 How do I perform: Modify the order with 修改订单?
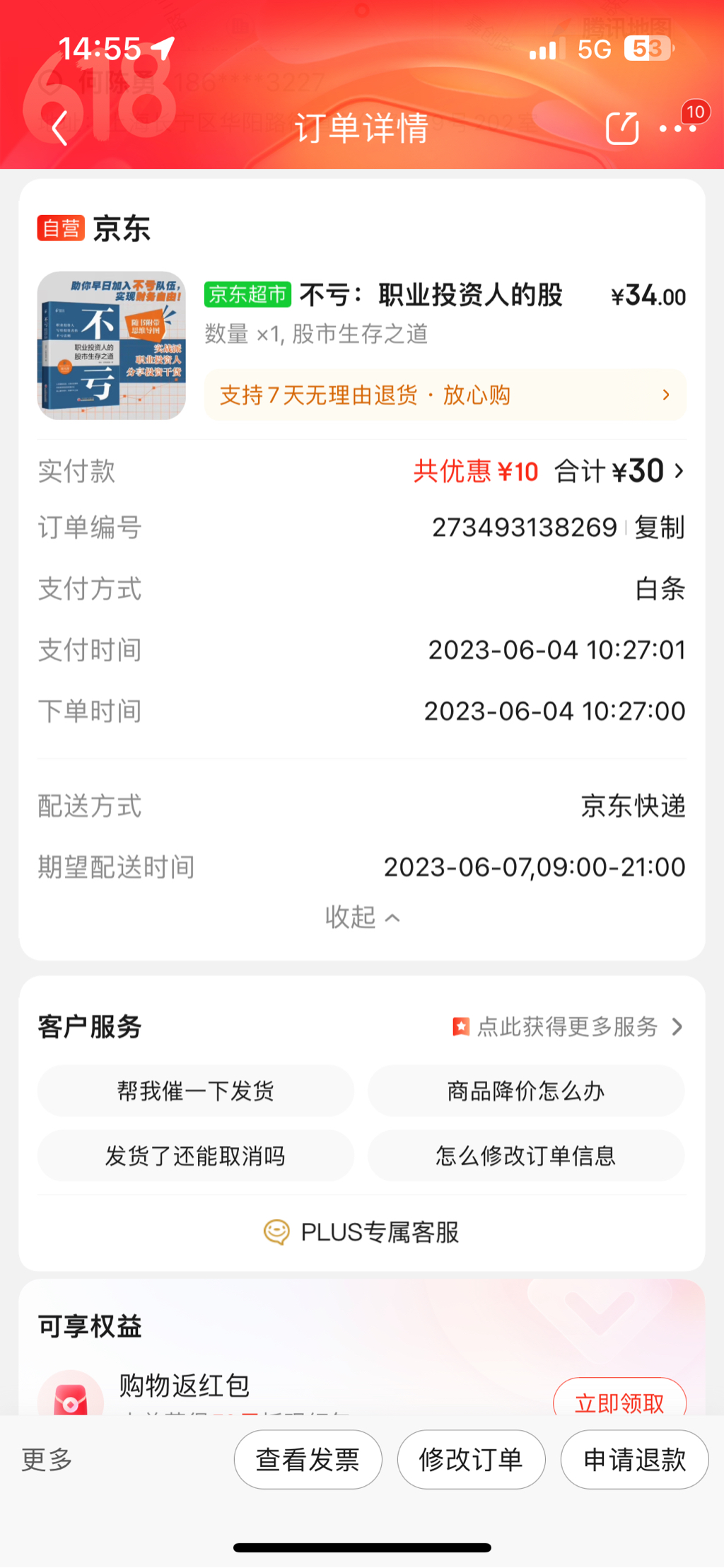[x=471, y=1459]
